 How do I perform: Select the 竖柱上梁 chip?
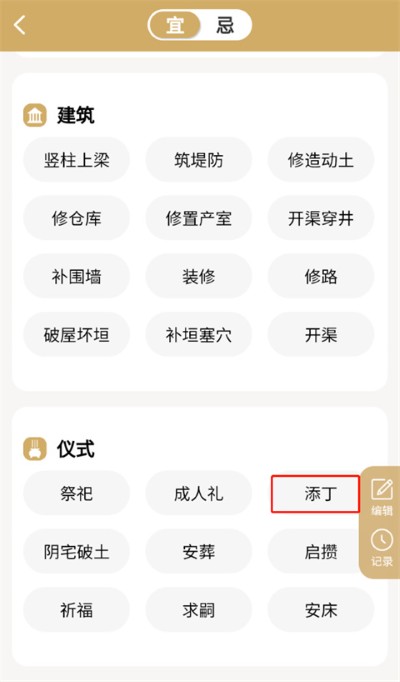point(77,160)
